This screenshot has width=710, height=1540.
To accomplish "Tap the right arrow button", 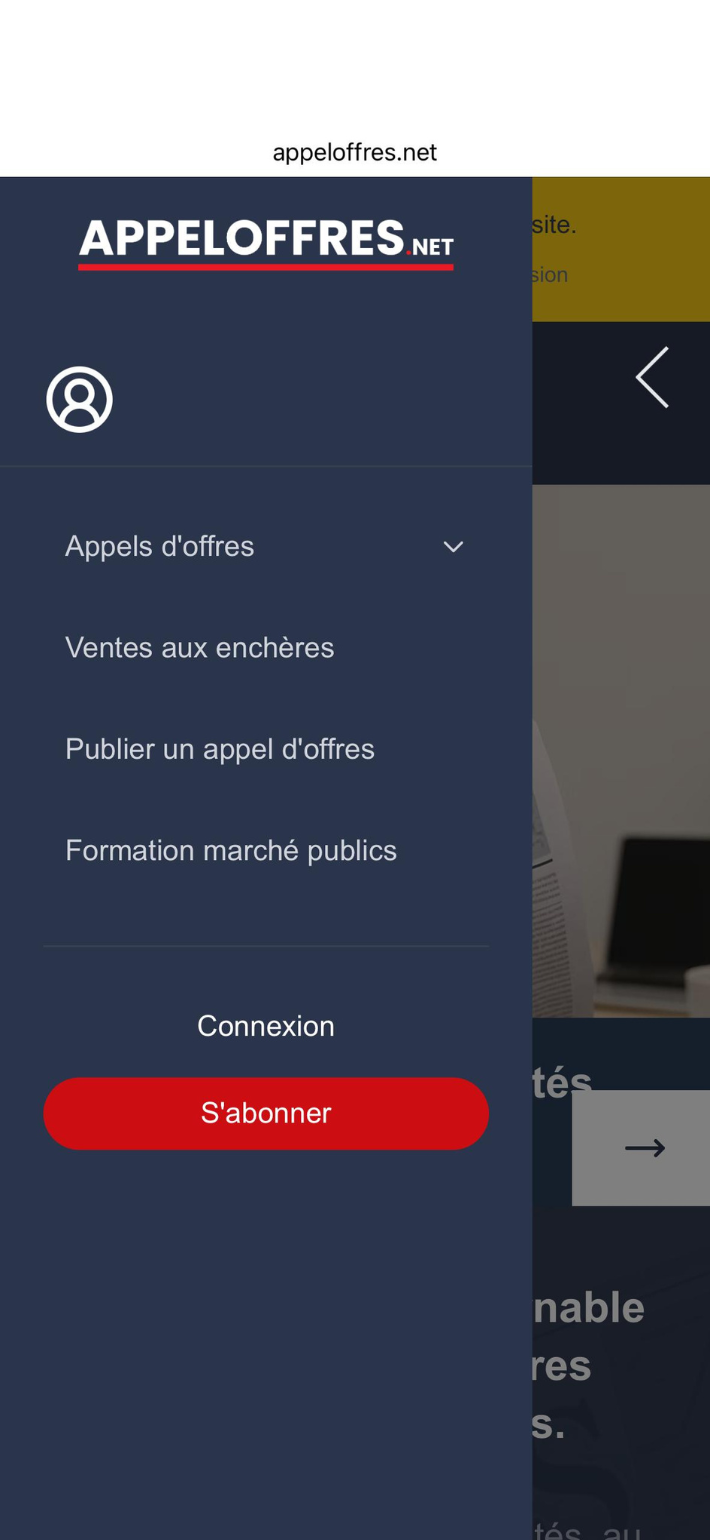I will (x=644, y=1148).
